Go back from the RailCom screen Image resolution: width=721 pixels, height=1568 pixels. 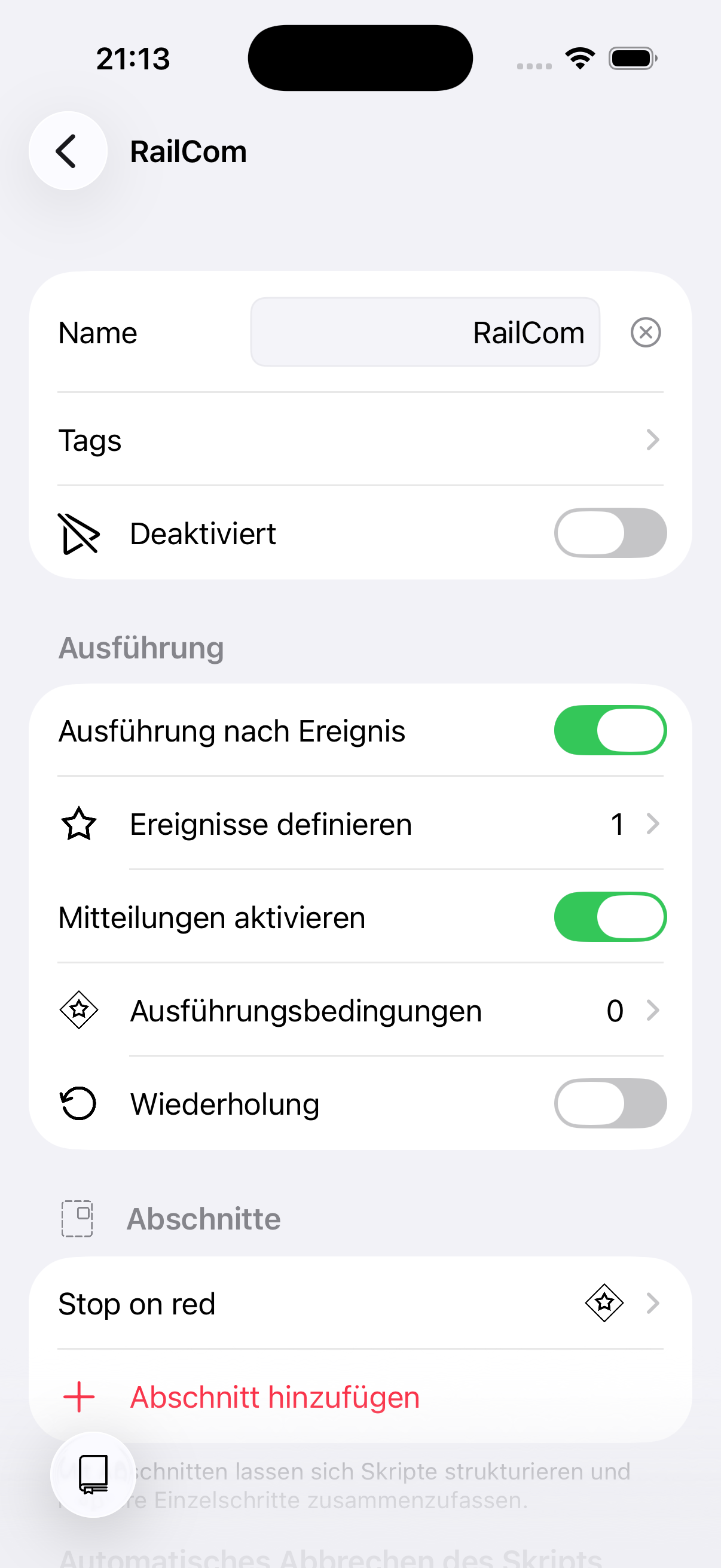(x=68, y=151)
